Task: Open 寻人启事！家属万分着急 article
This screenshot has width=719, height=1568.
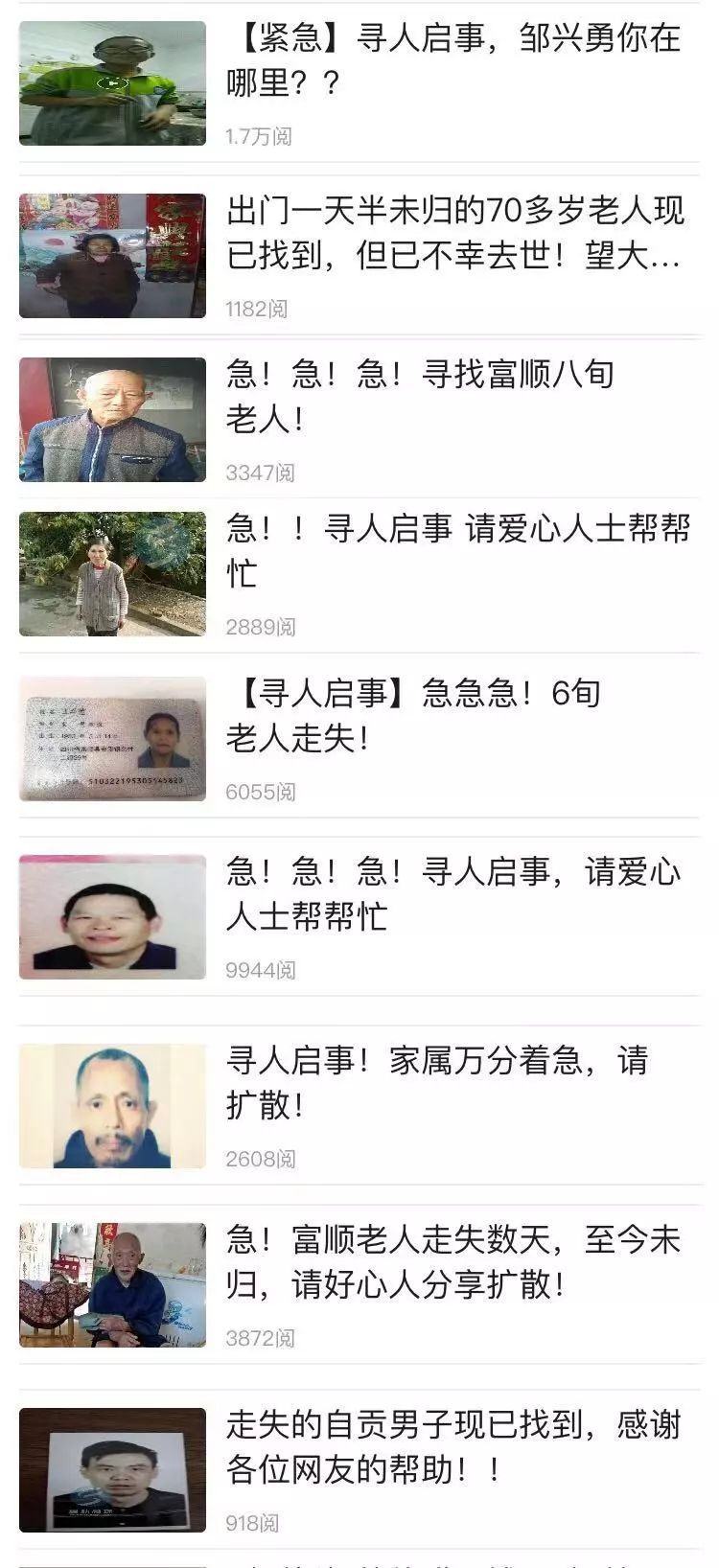Action: [x=437, y=1082]
